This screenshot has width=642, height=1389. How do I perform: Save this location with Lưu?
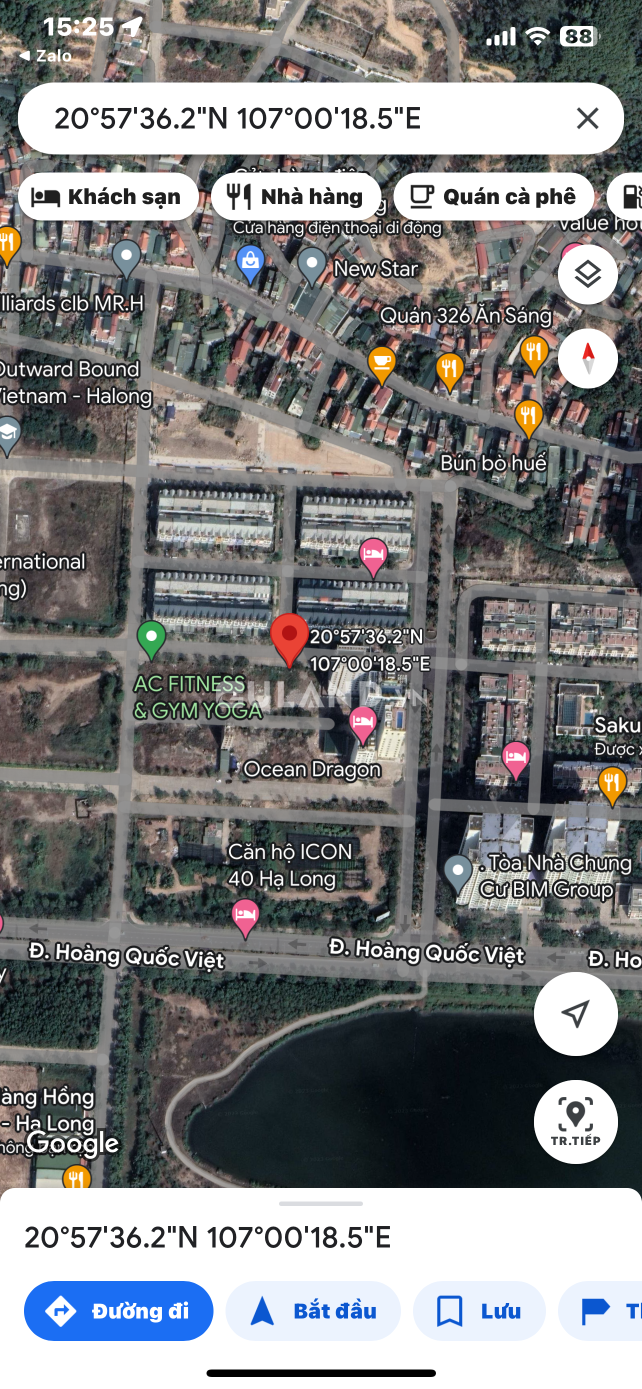[x=479, y=1311]
